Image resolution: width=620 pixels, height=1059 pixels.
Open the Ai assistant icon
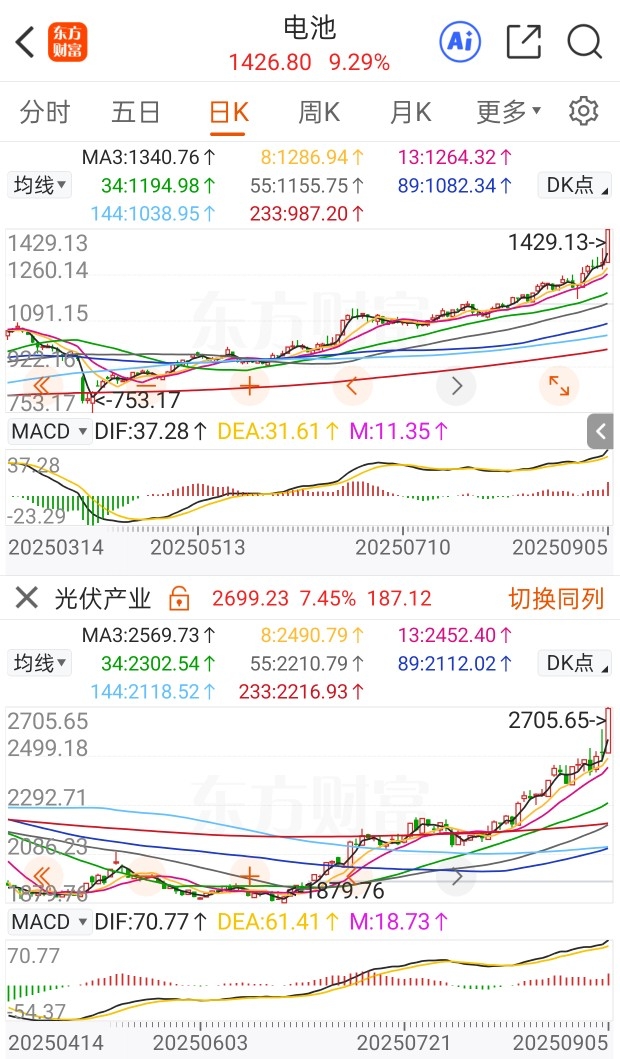(460, 42)
